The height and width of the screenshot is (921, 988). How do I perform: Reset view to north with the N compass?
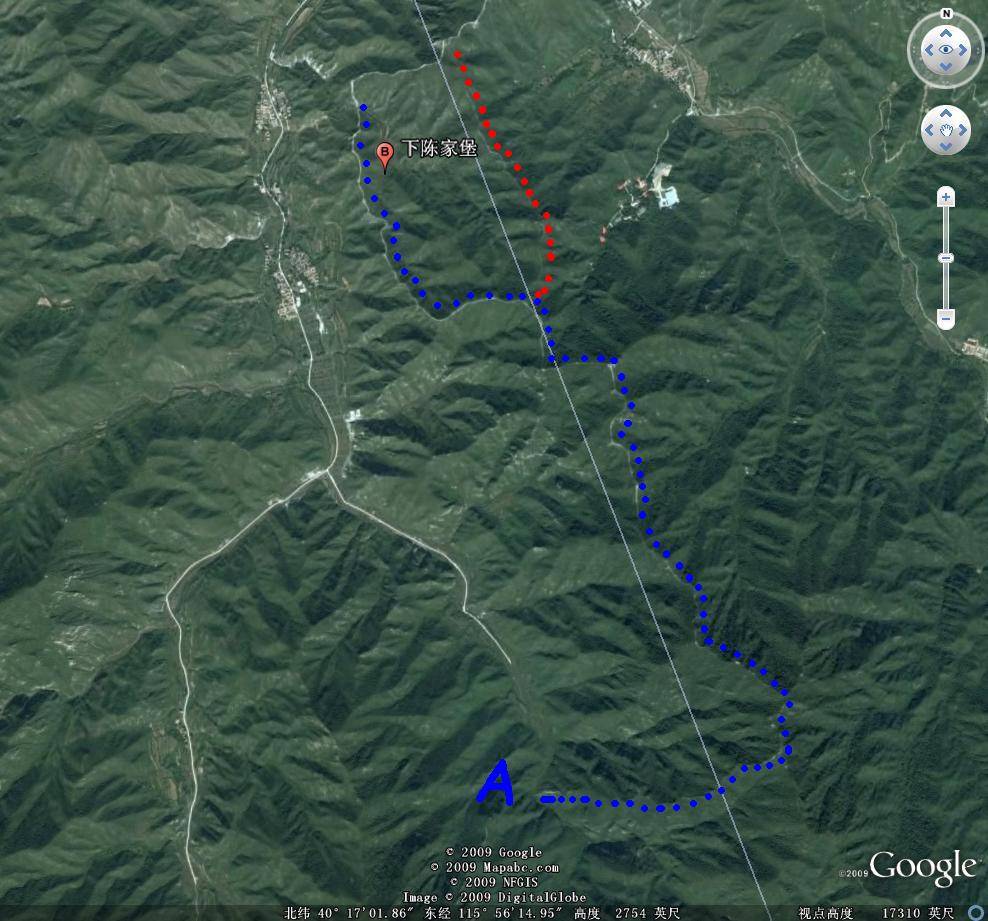[946, 14]
